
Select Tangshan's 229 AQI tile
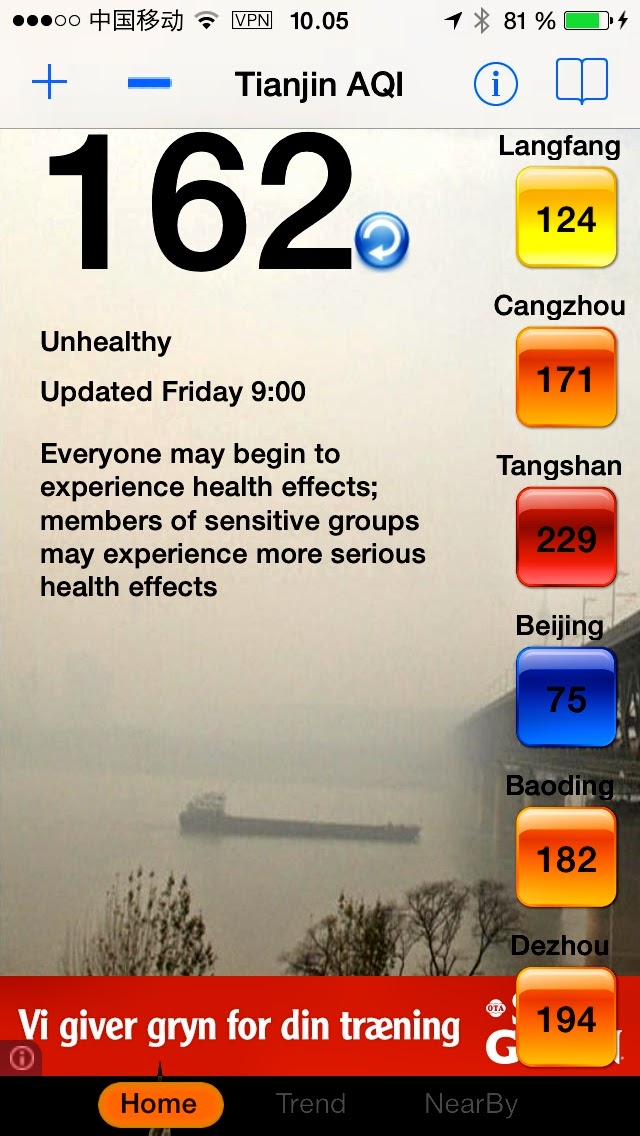[566, 538]
